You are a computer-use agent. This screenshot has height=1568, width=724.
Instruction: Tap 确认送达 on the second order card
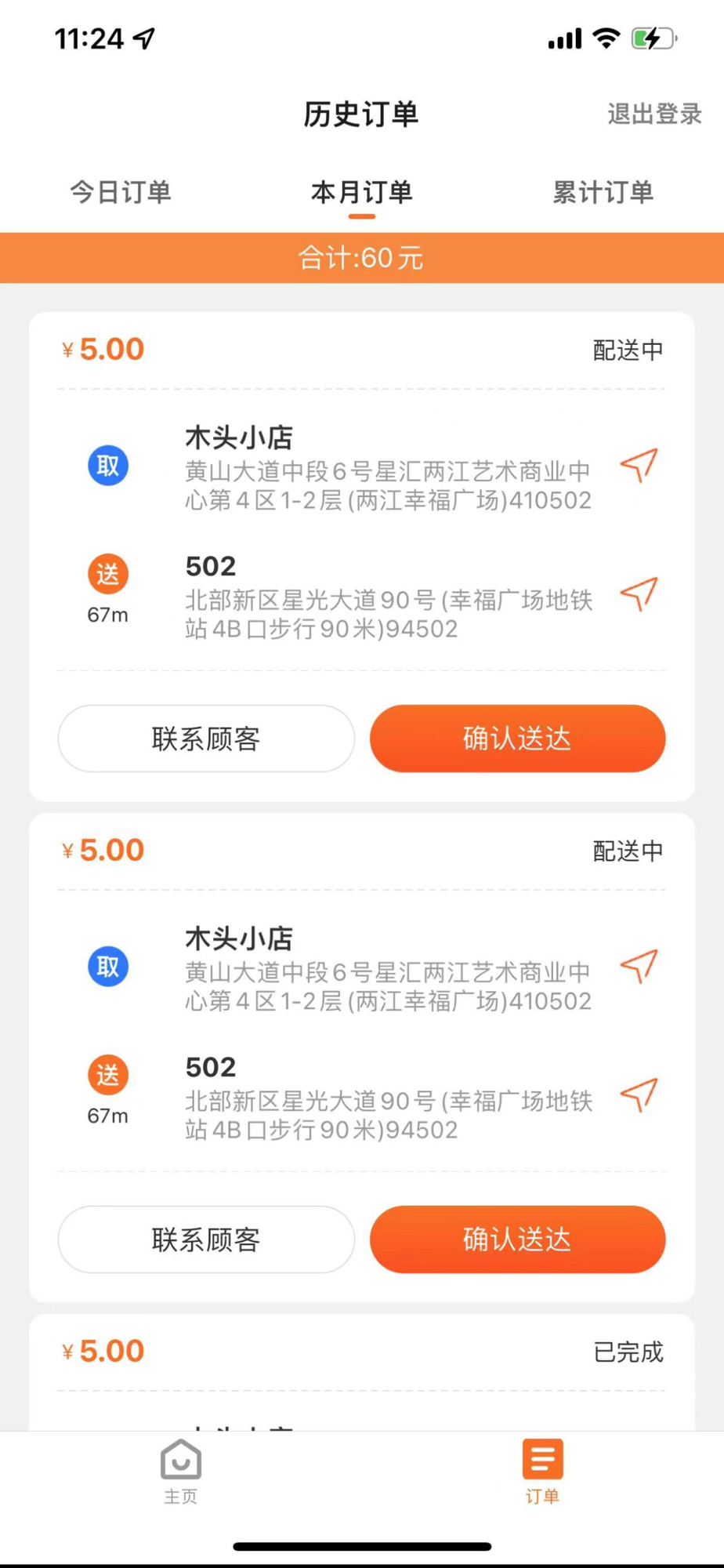[x=517, y=1240]
